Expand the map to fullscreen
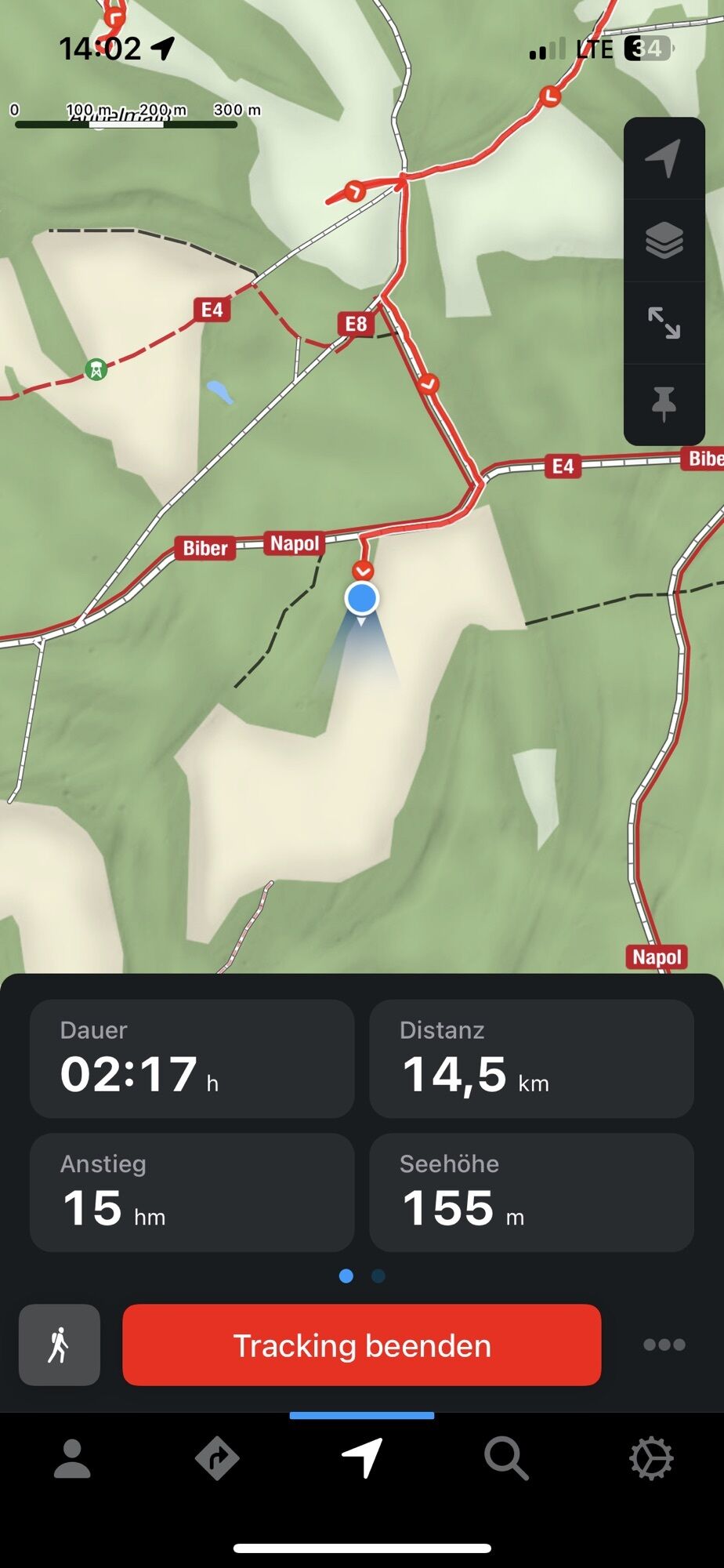Viewport: 724px width, 1568px height. [x=664, y=323]
